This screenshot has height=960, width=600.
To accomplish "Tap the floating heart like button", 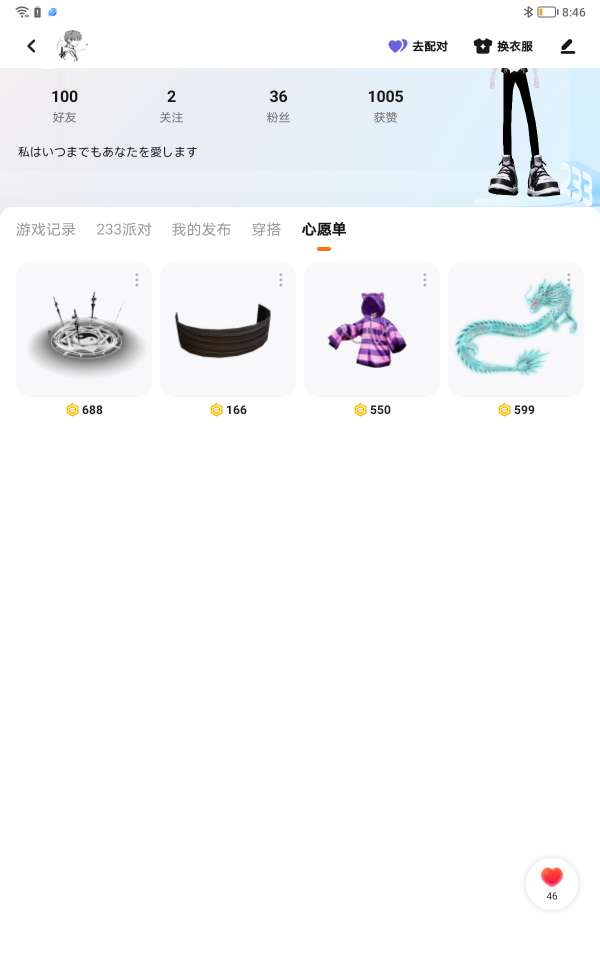I will [x=552, y=883].
